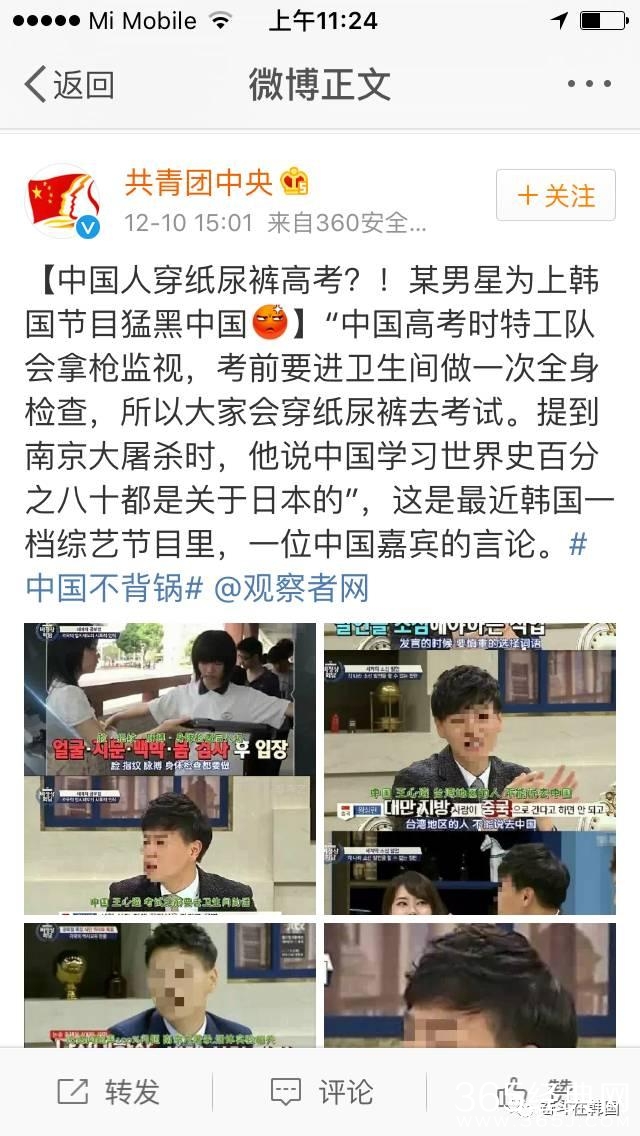Viewport: 640px width, 1136px height.
Task: Follow the account with +关注
Action: (555, 195)
